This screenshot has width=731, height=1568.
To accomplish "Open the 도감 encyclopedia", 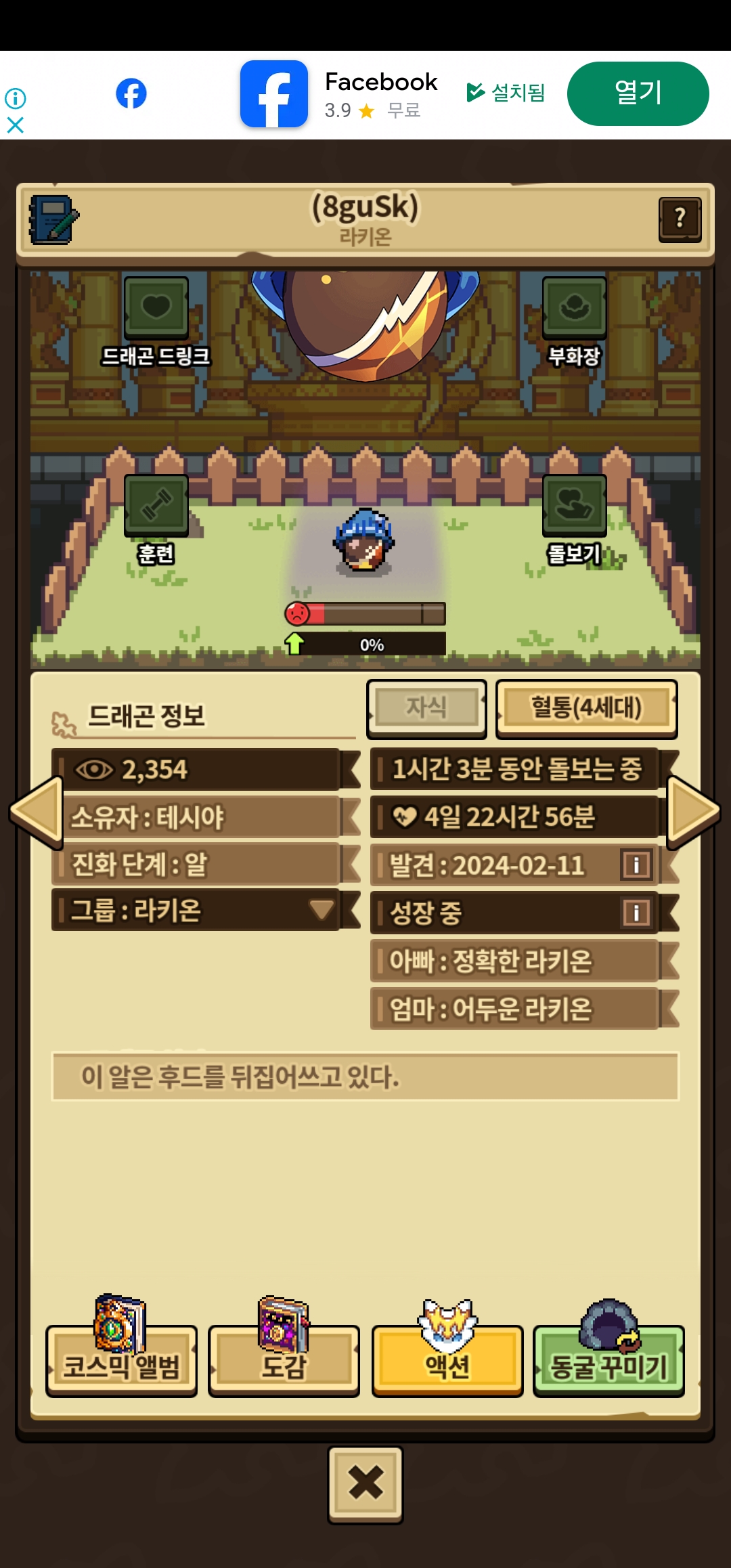I will tap(284, 1359).
